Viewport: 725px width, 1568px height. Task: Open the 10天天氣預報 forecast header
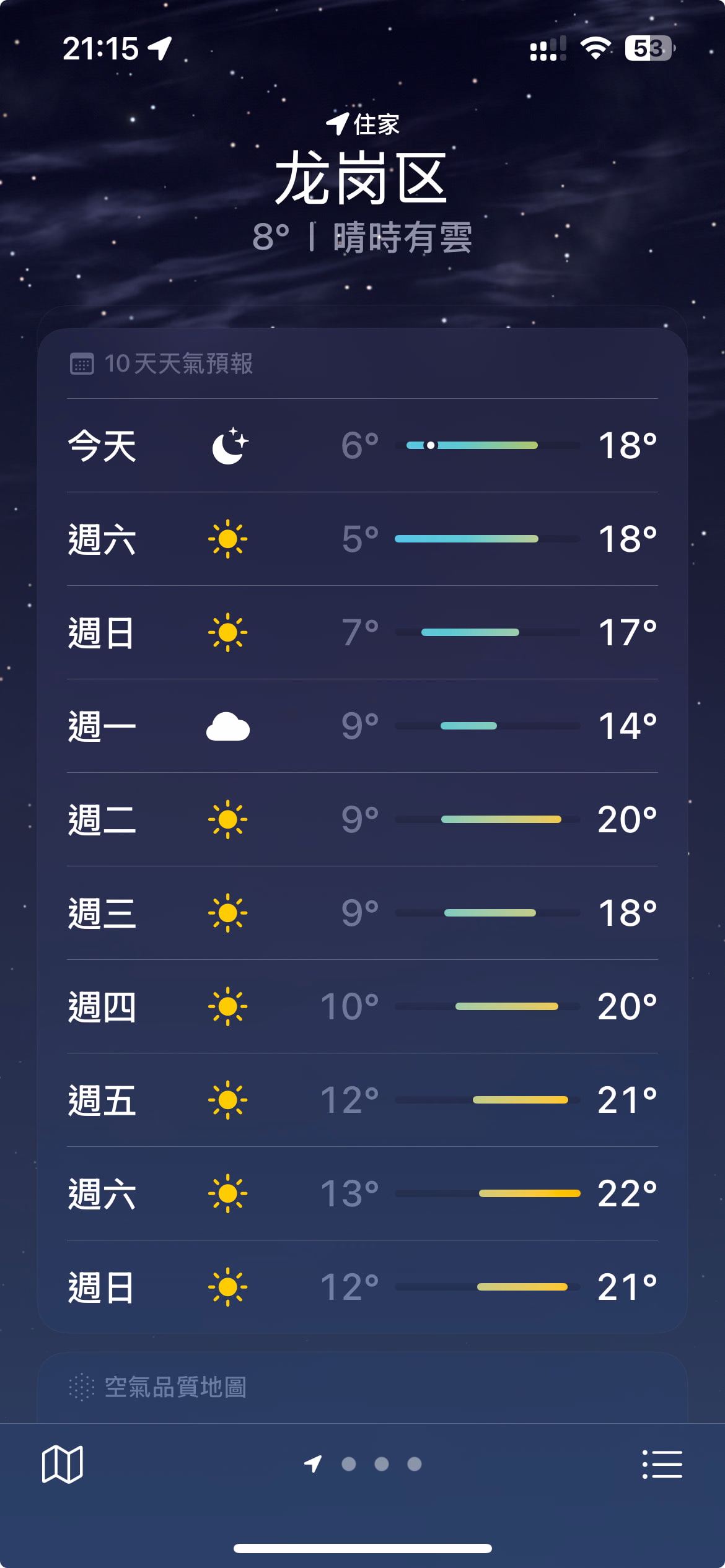point(162,364)
